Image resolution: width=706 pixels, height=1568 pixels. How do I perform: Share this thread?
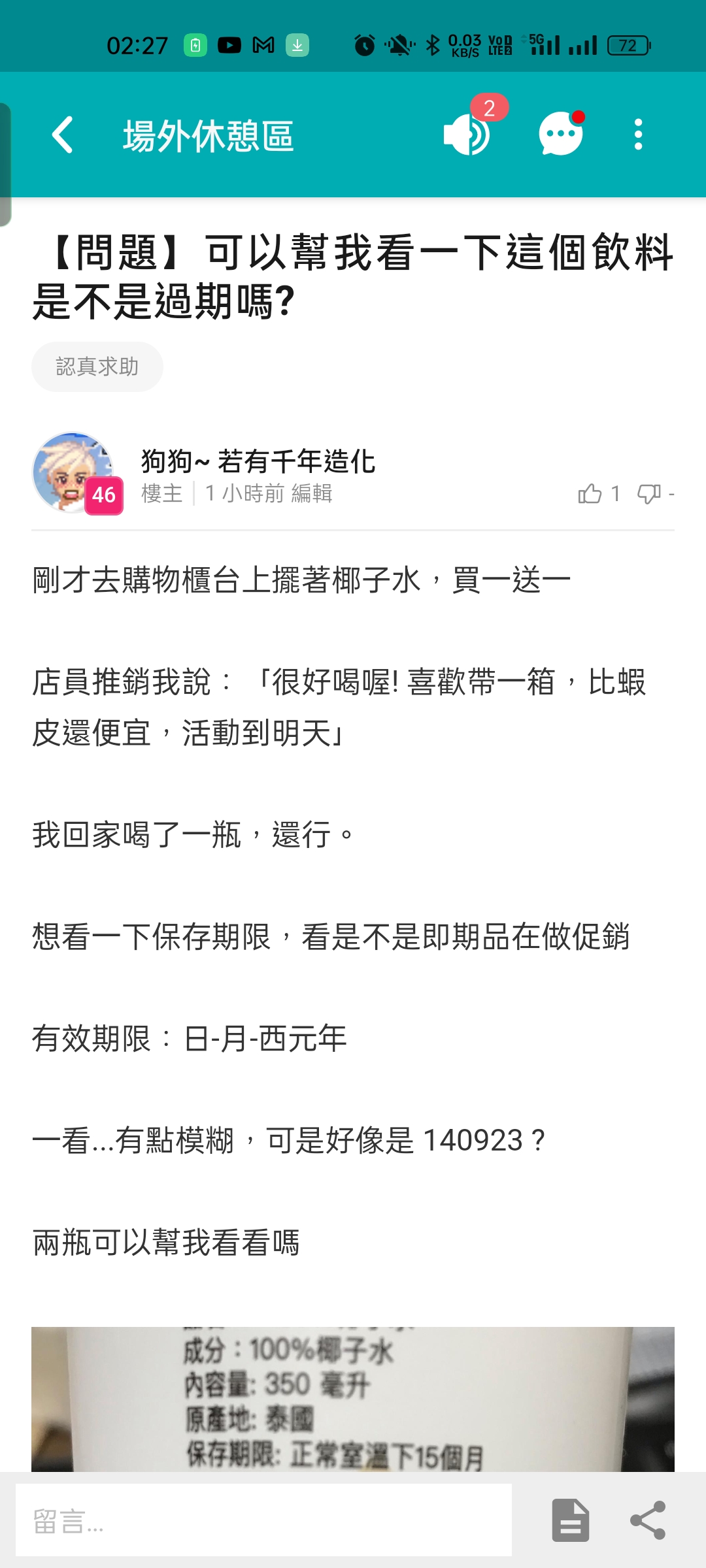click(647, 1520)
